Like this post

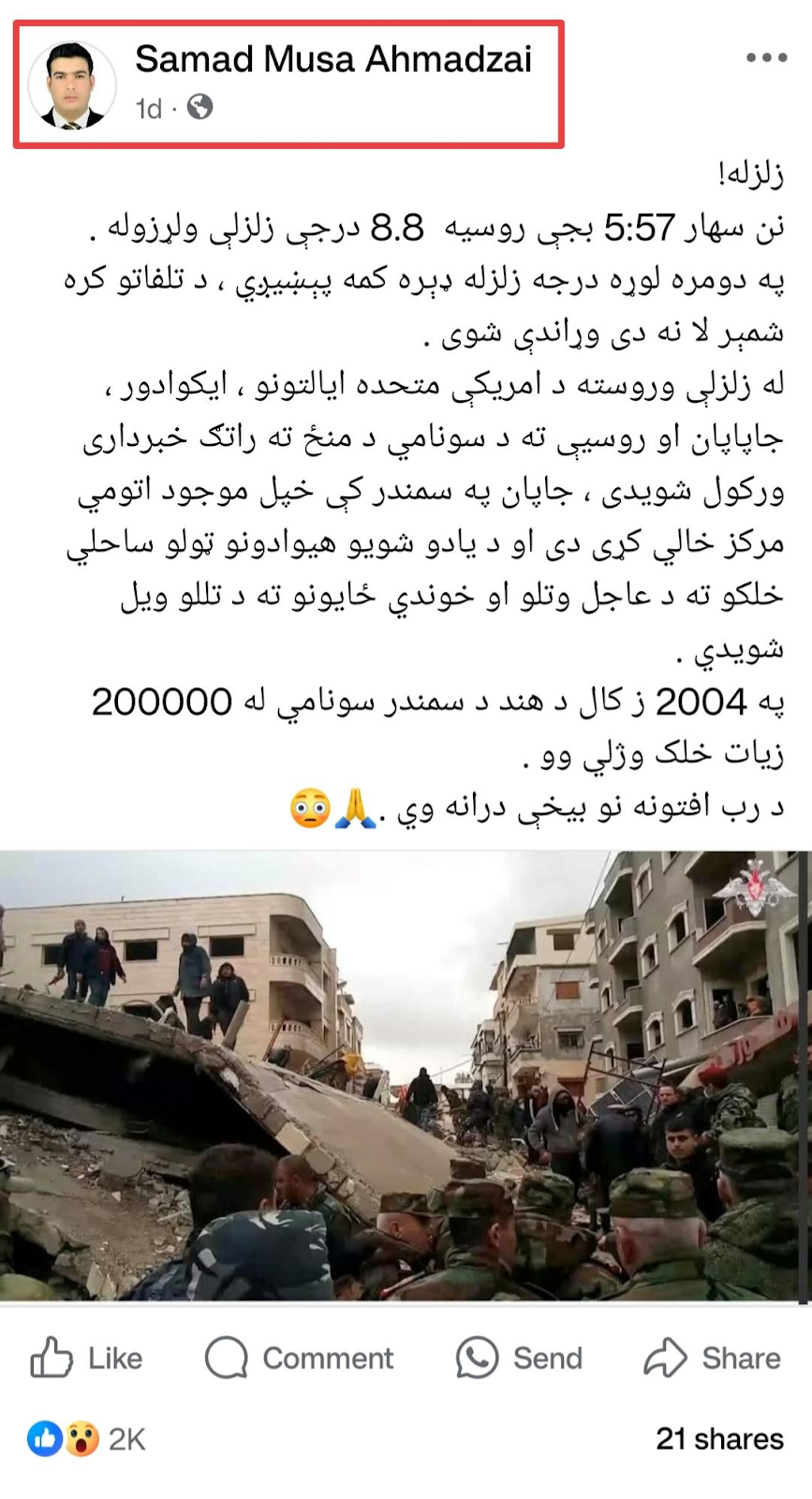[86, 1358]
